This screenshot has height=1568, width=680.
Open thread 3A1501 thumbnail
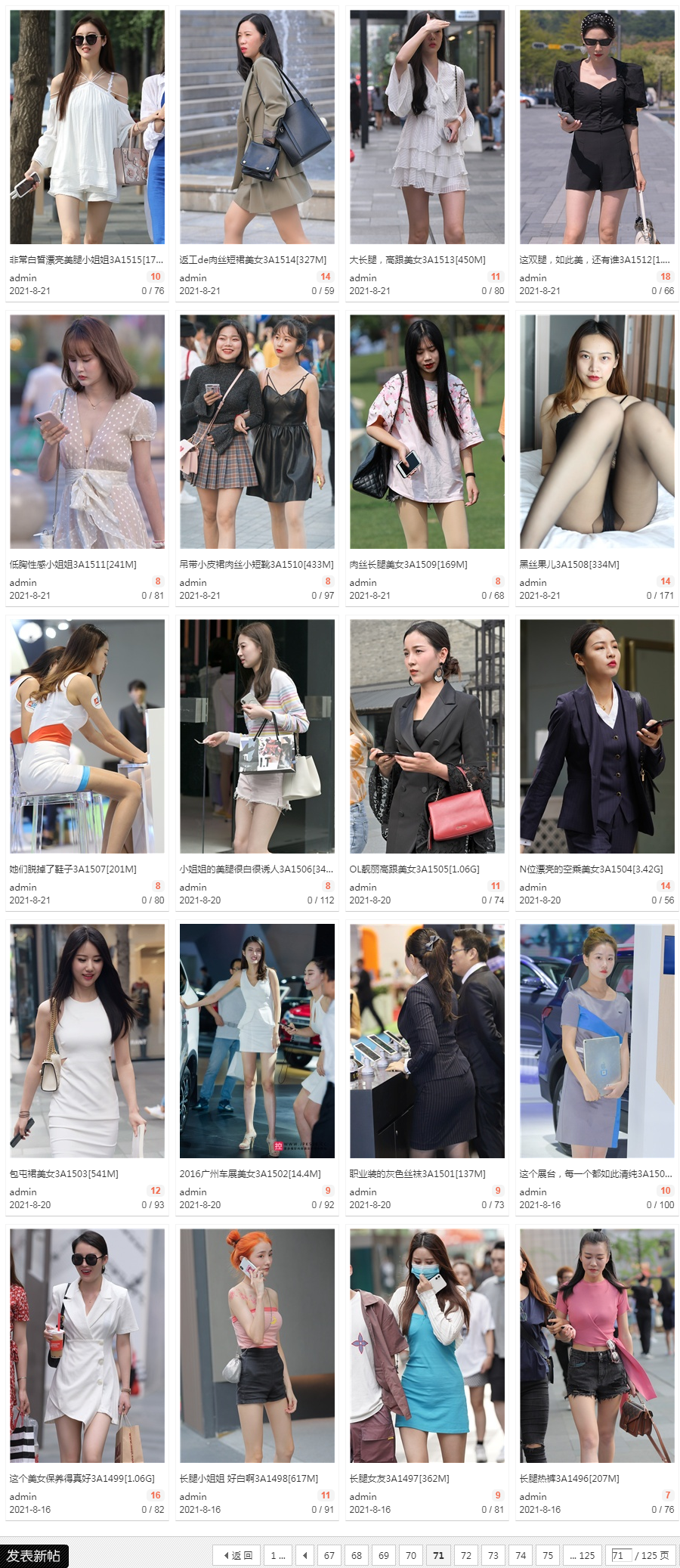click(427, 1040)
